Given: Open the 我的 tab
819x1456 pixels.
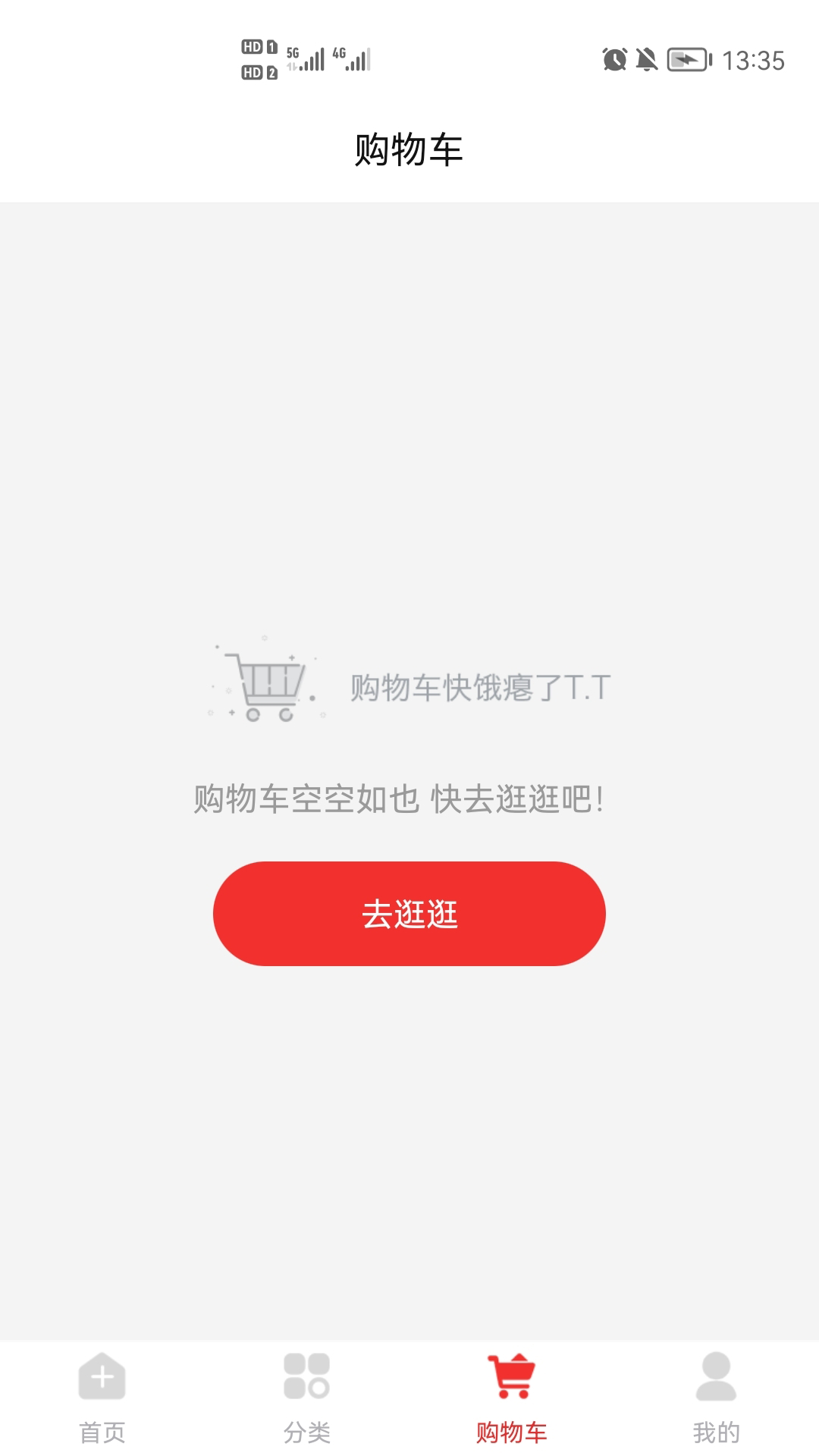Looking at the screenshot, I should pyautogui.click(x=717, y=1432).
